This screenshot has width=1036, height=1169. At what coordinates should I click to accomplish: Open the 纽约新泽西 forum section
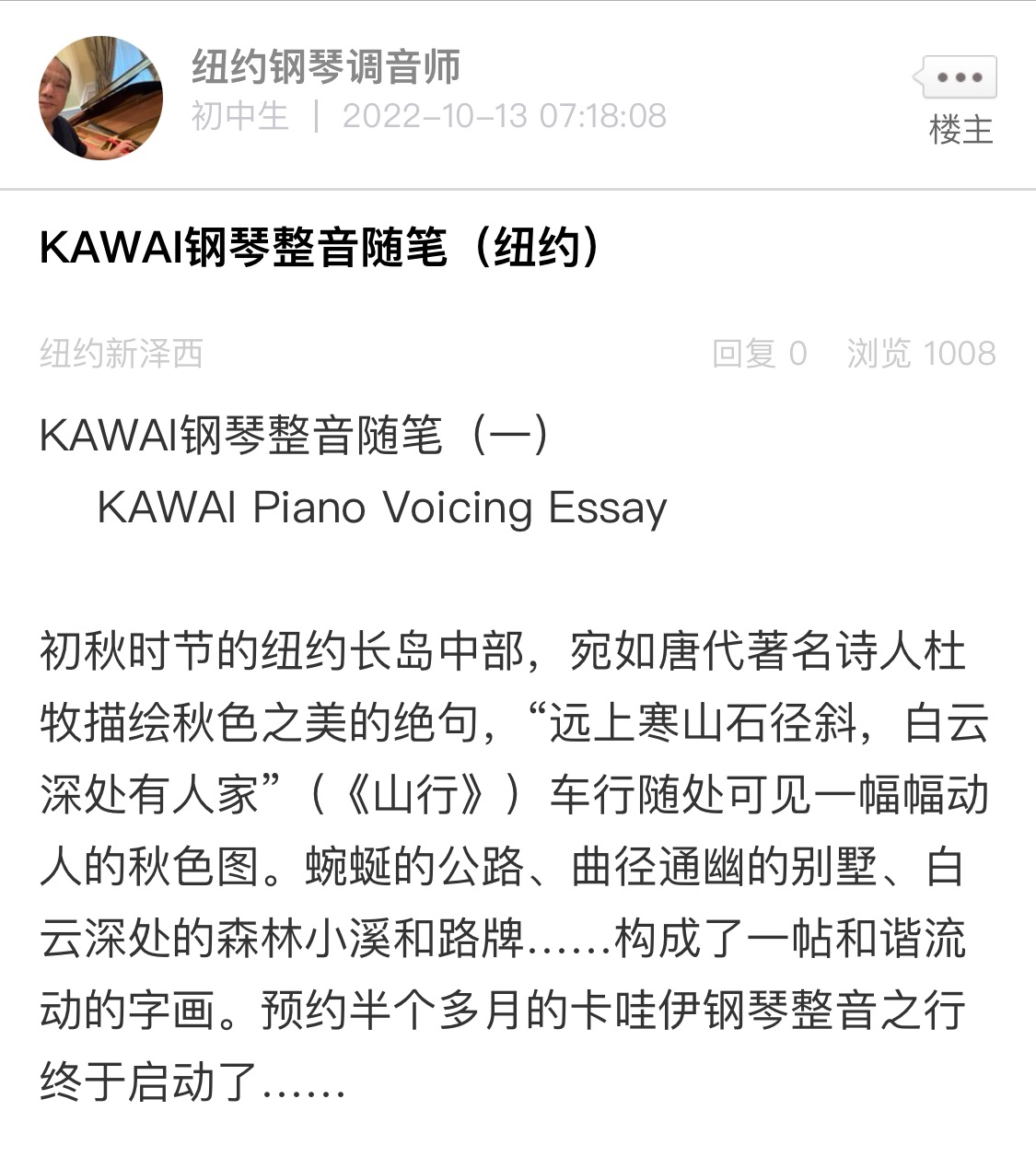(x=121, y=354)
